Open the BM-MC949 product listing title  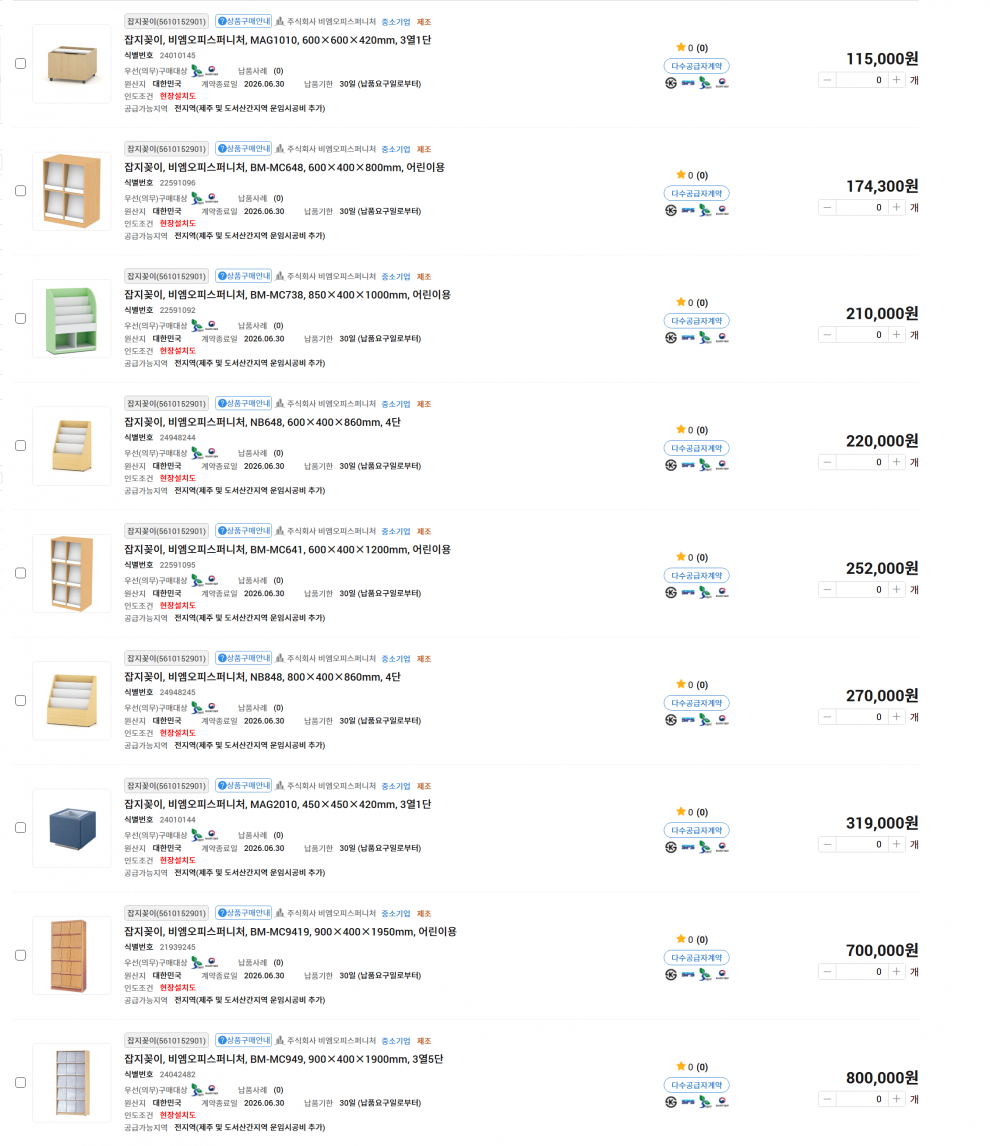pyautogui.click(x=283, y=1058)
